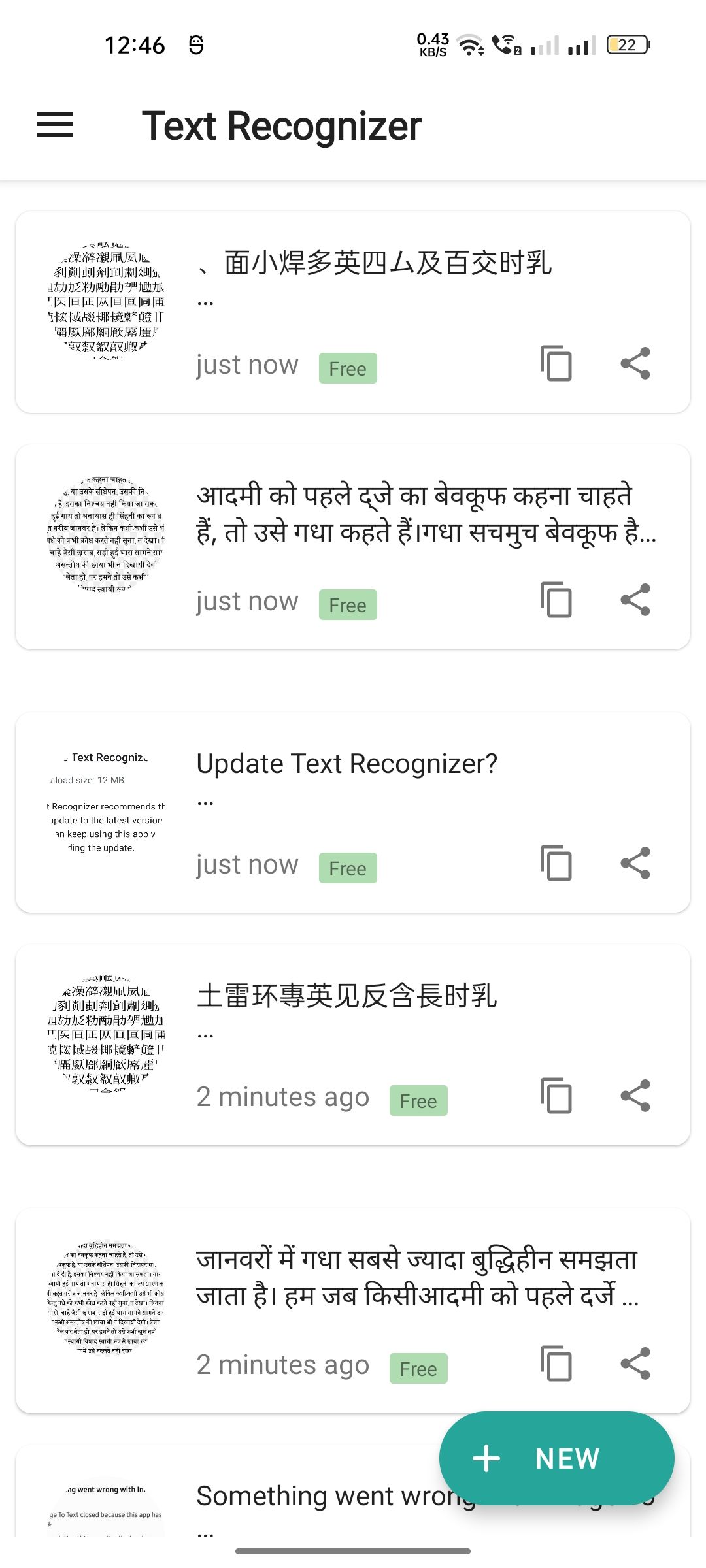Screen dimensions: 706x1568
Task: Open the hamburger drawer menu
Action: coord(55,125)
